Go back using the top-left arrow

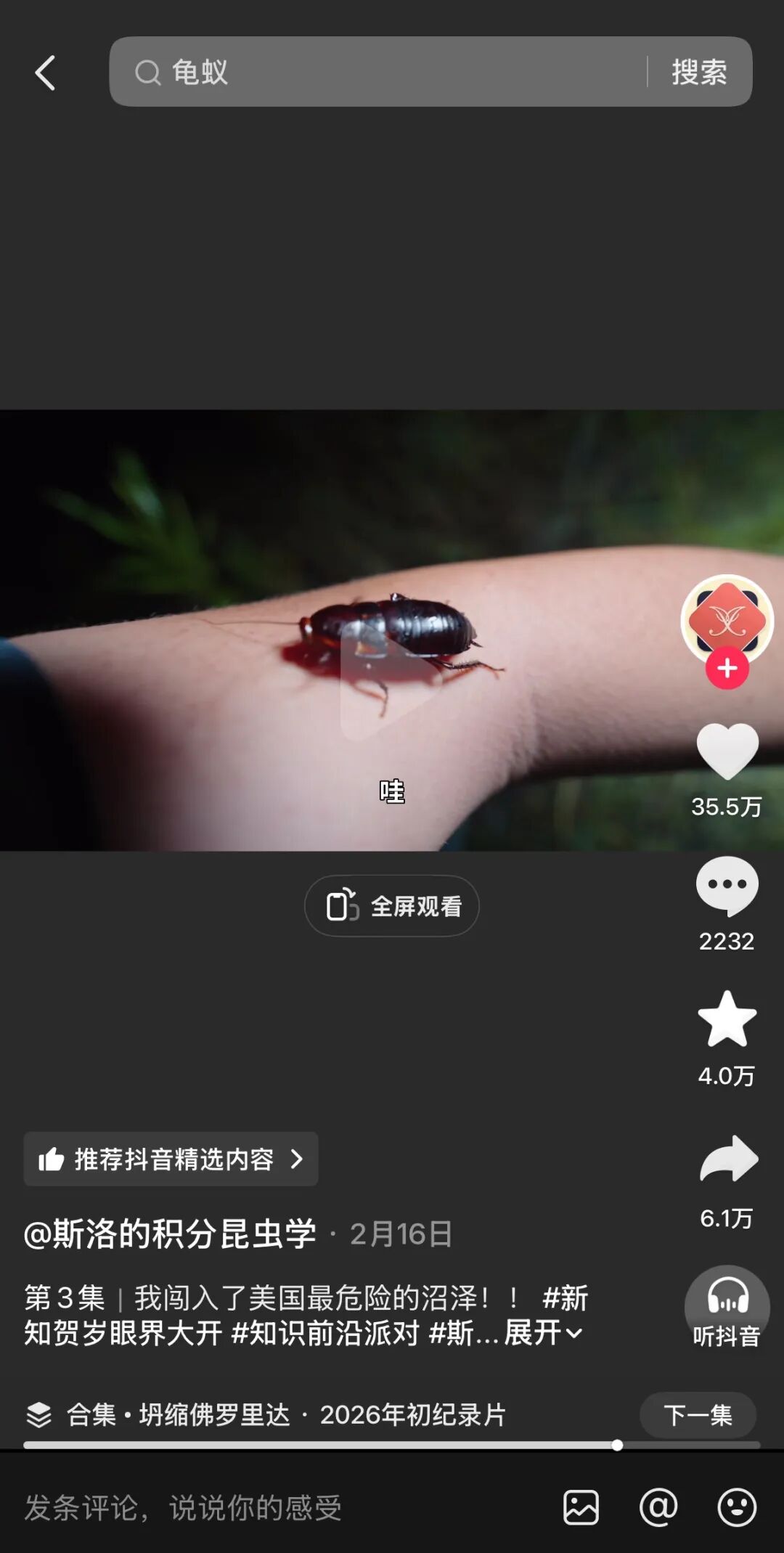pos(45,73)
